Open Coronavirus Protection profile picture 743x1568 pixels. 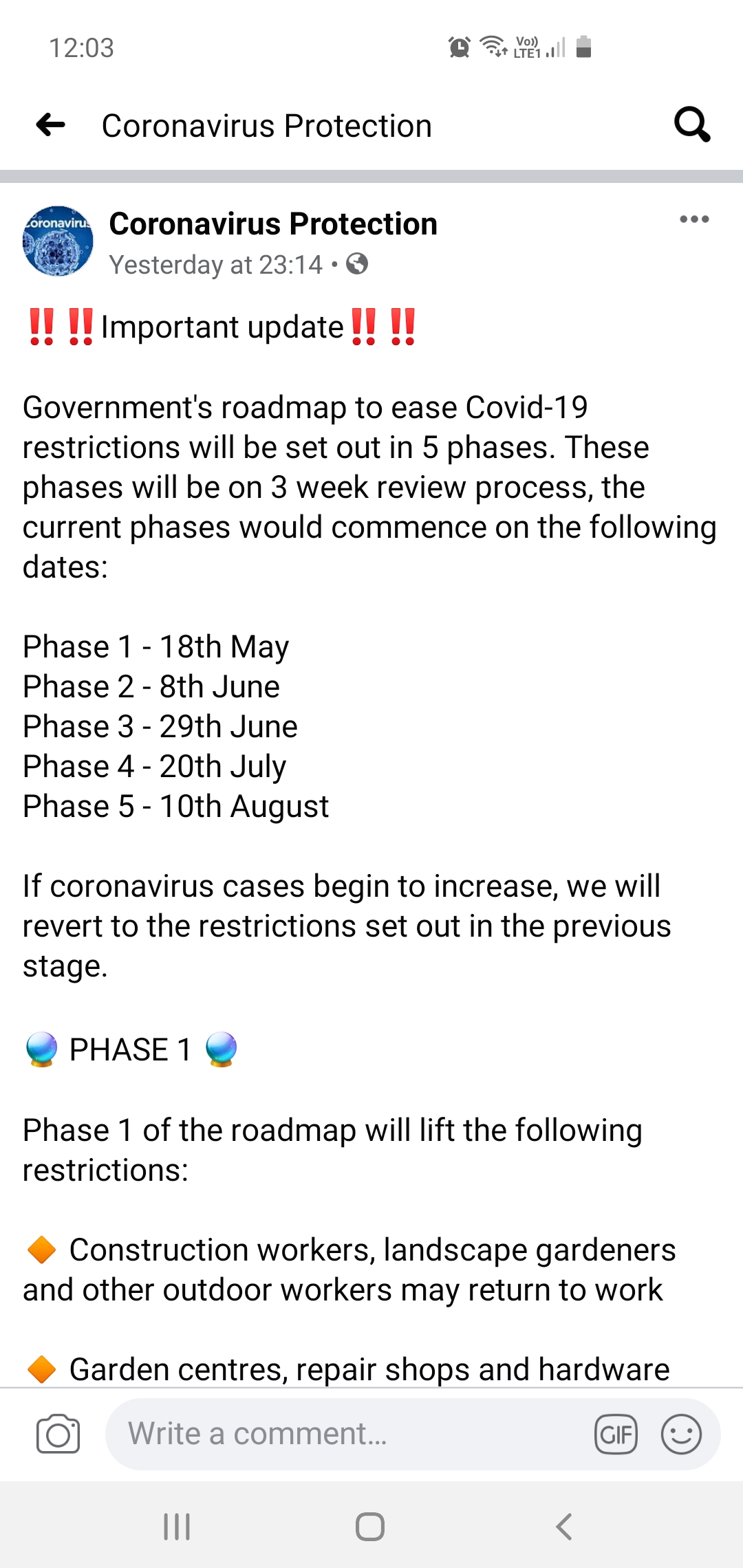pyautogui.click(x=58, y=241)
